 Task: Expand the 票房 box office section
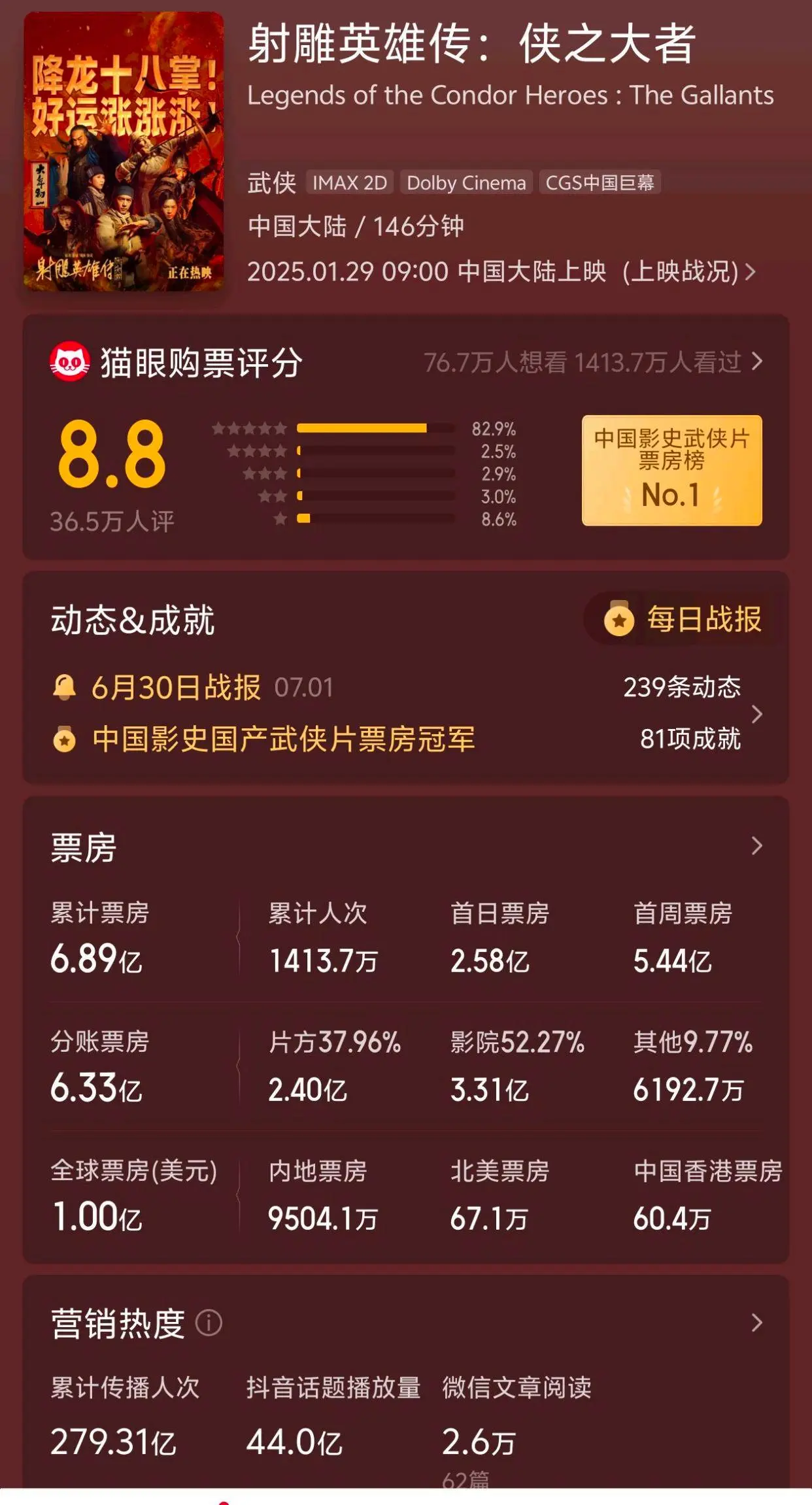[756, 846]
